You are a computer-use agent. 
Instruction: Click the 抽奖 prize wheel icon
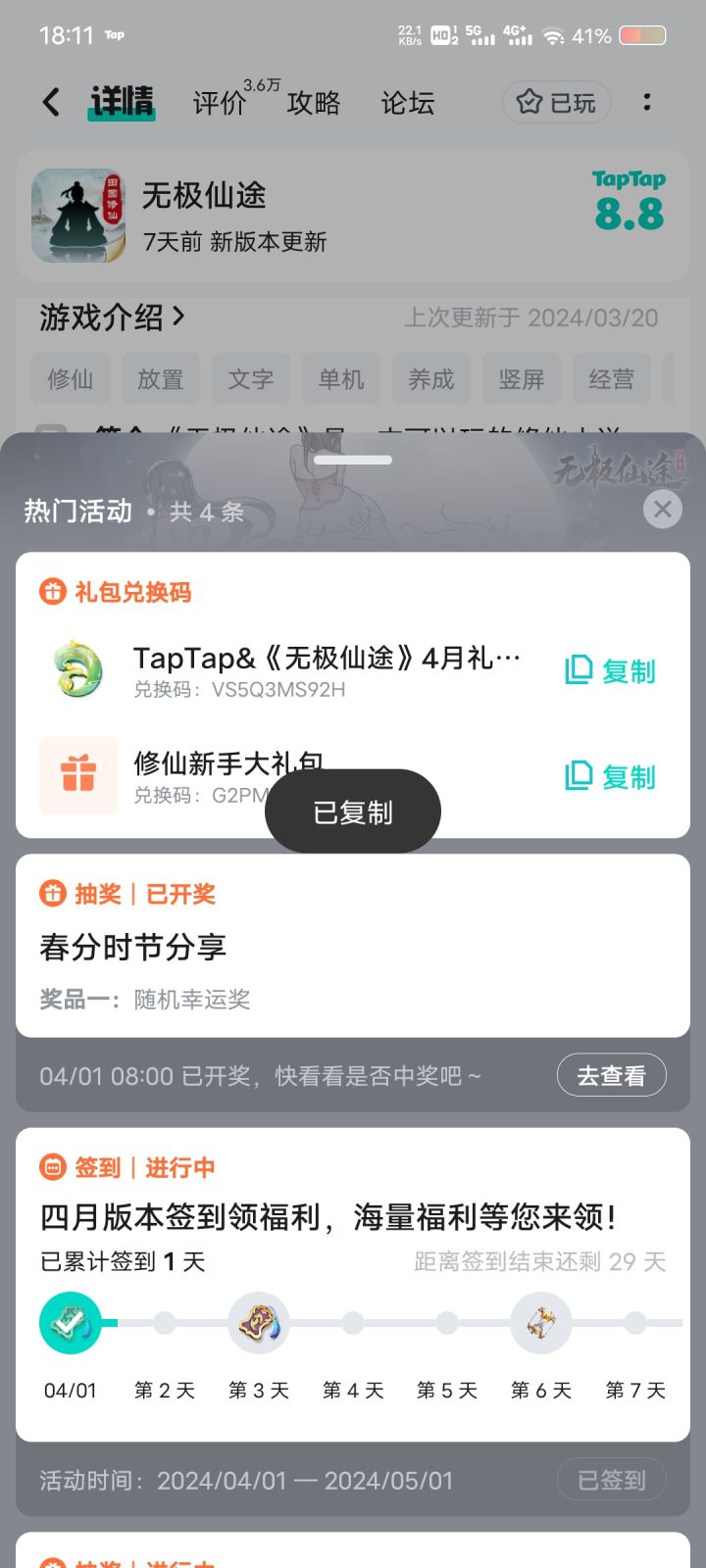[52, 894]
